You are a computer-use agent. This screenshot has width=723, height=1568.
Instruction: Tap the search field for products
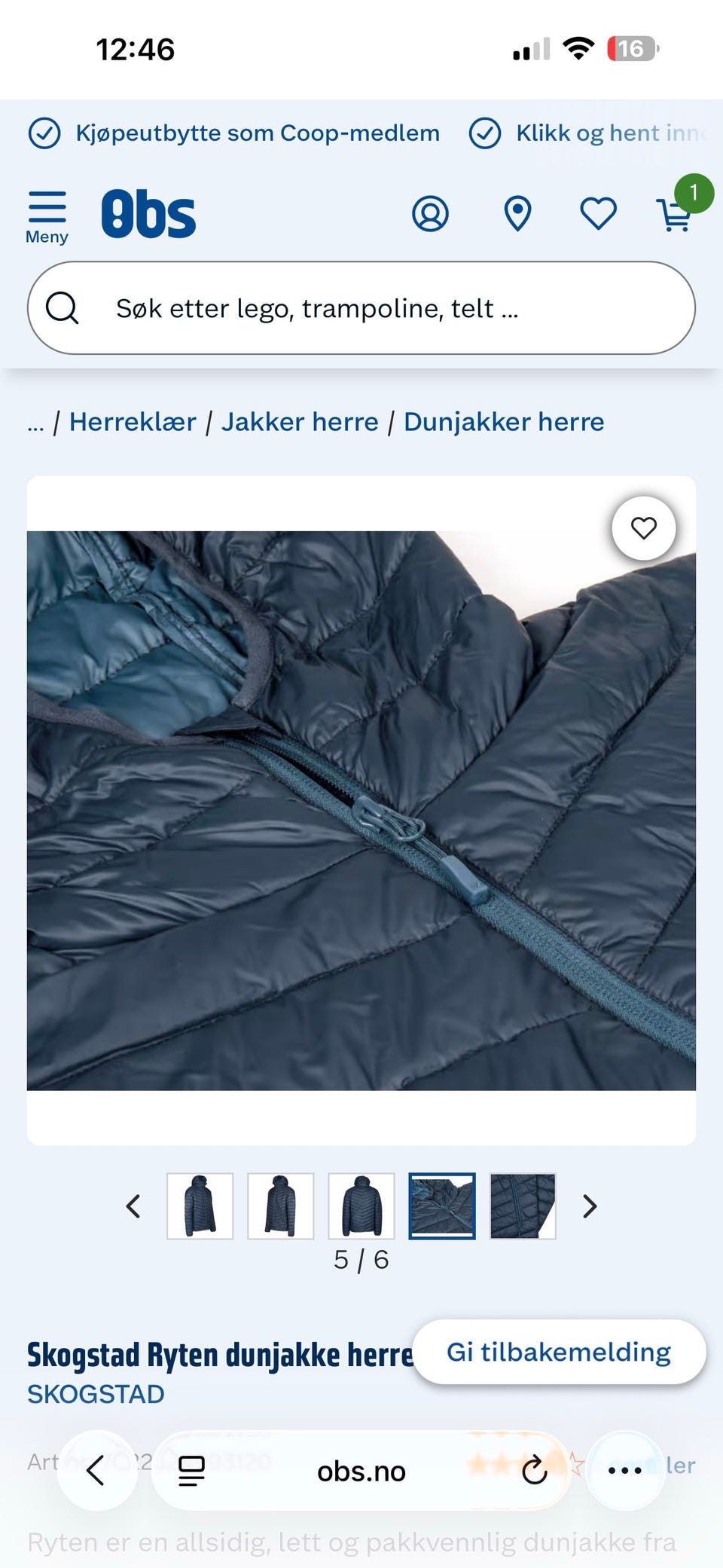click(361, 308)
